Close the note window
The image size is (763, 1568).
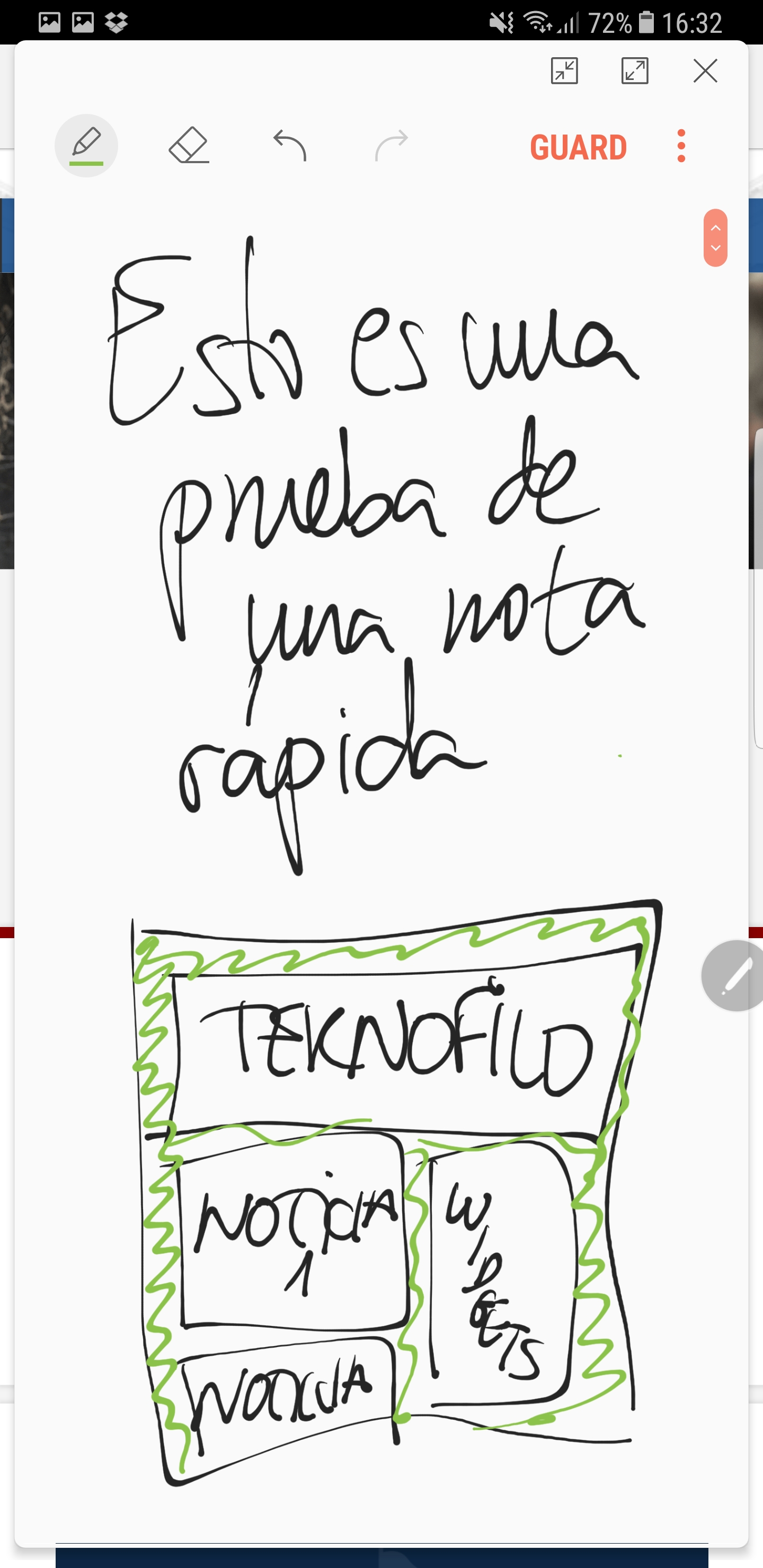click(705, 71)
